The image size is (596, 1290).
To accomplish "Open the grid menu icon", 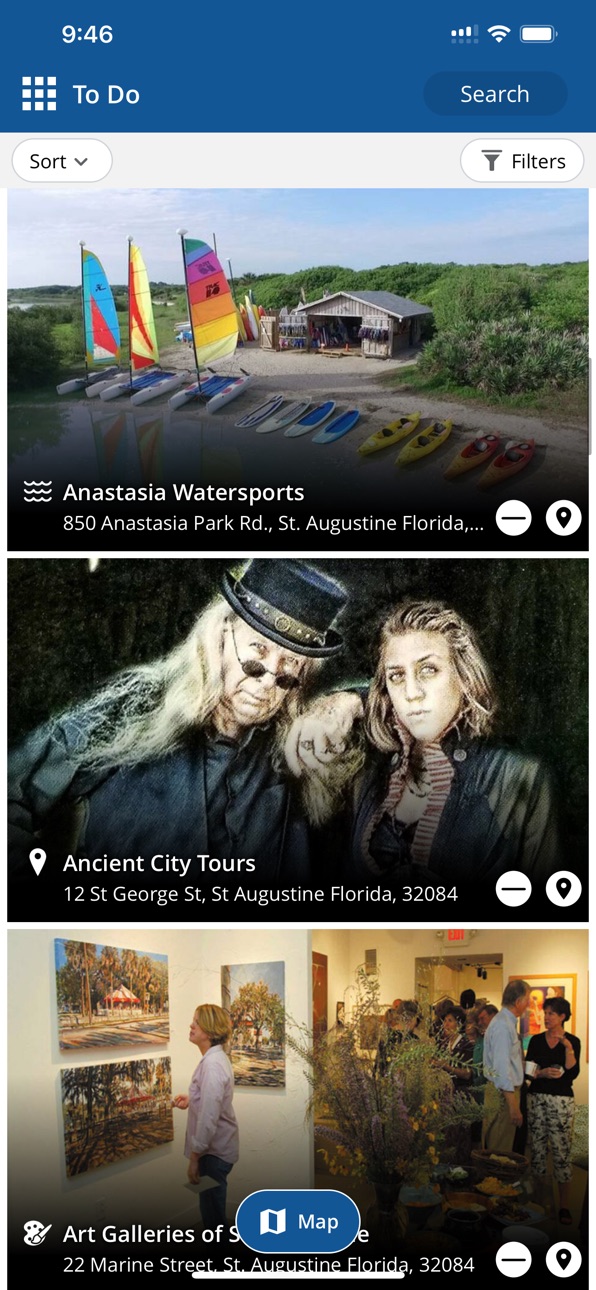I will pos(39,94).
